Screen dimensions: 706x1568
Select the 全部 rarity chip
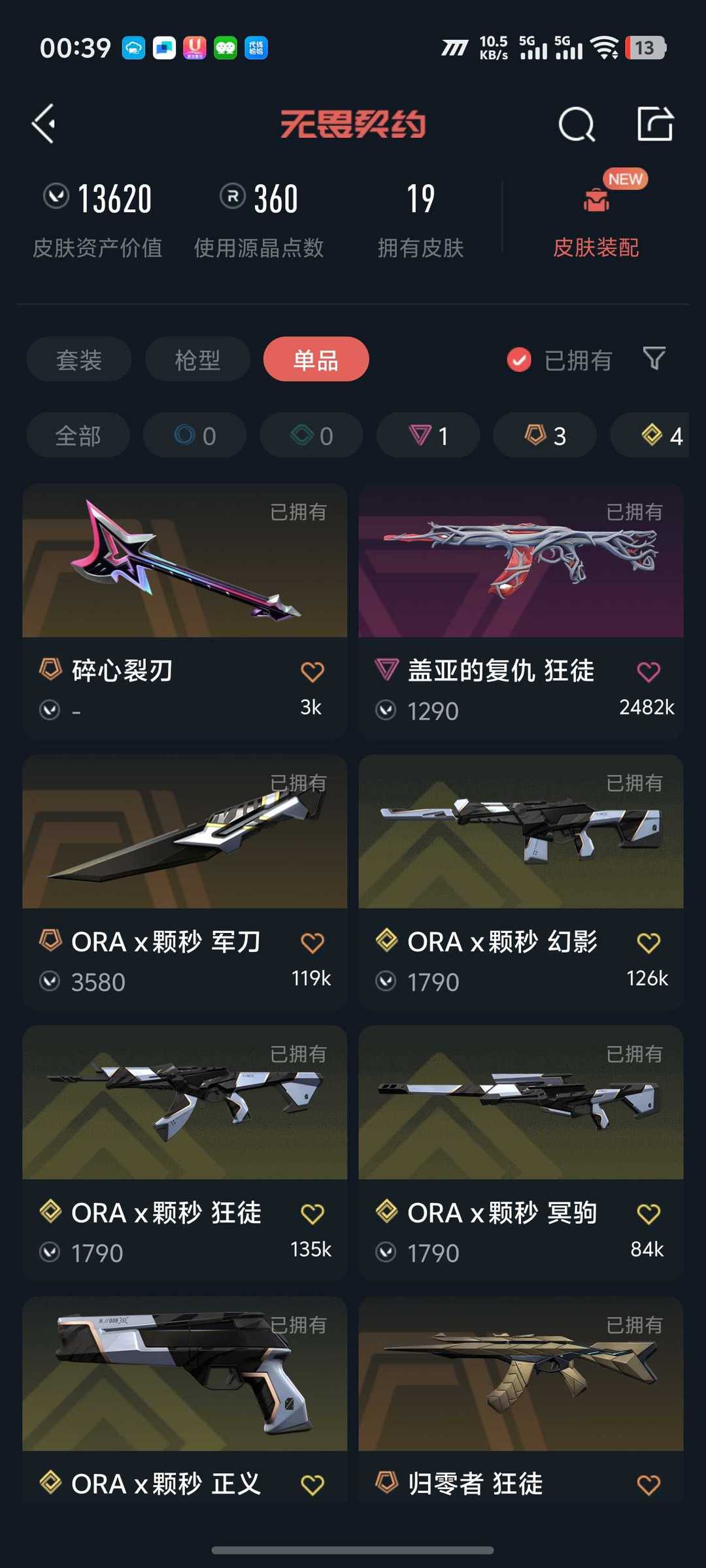coord(78,435)
